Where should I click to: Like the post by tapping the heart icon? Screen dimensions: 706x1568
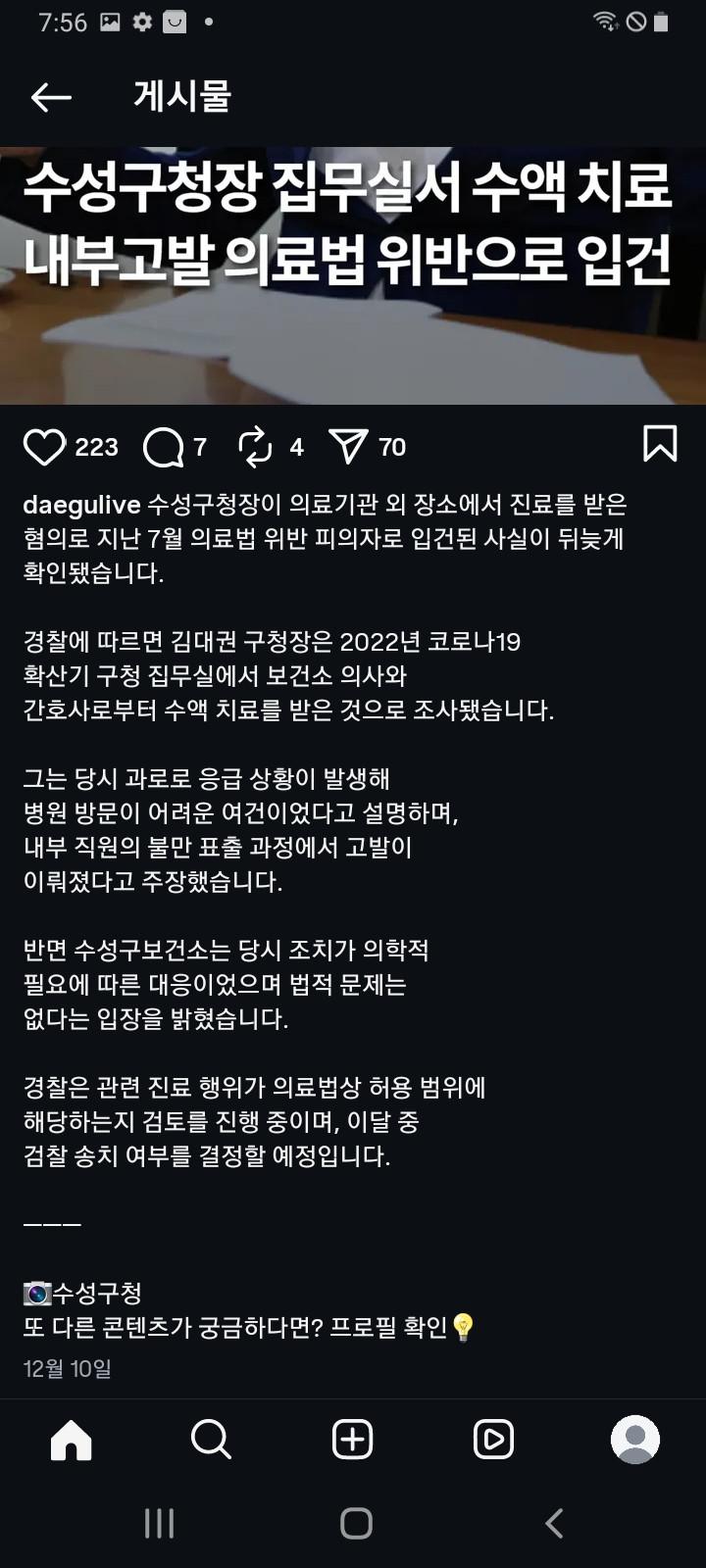(x=44, y=448)
